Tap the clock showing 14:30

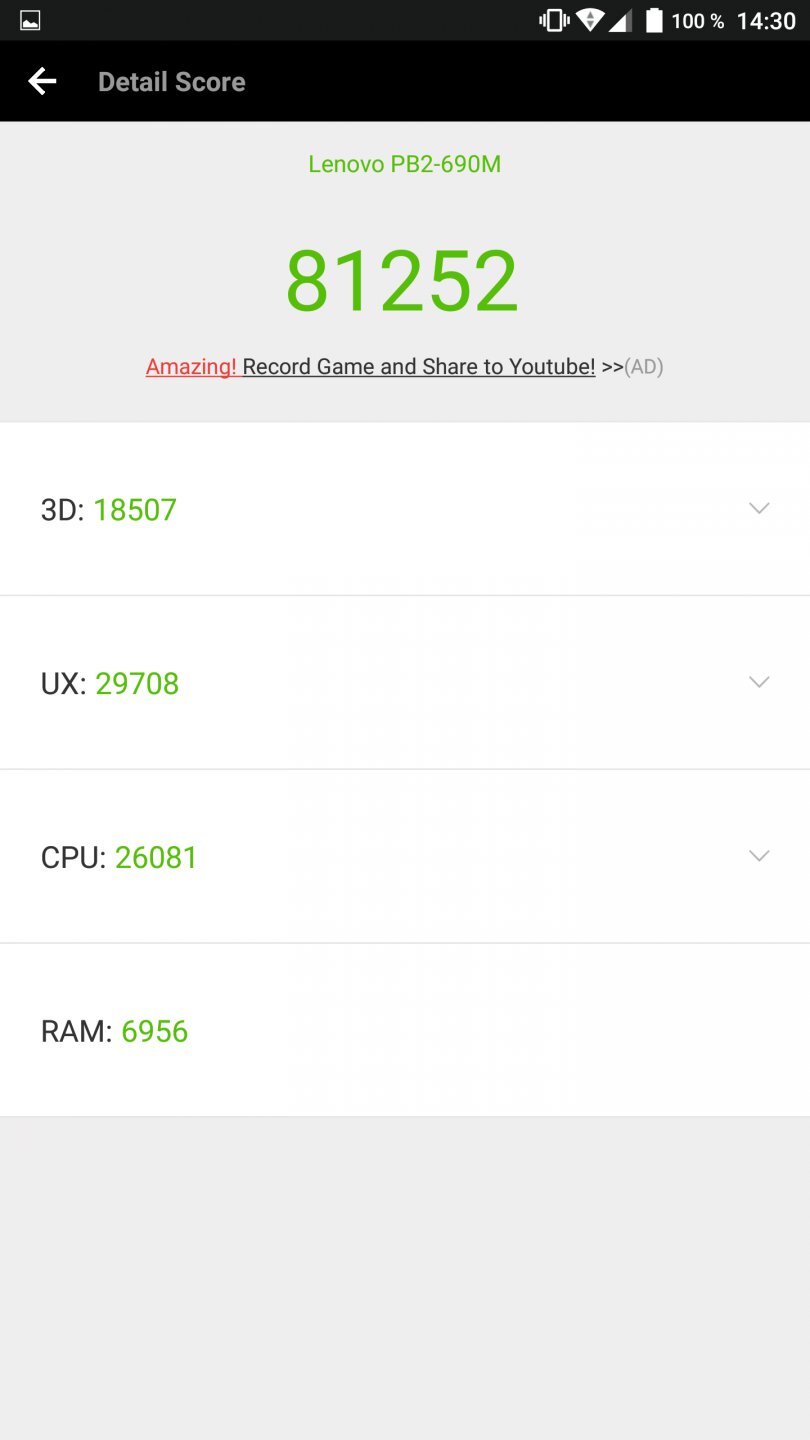(765, 19)
